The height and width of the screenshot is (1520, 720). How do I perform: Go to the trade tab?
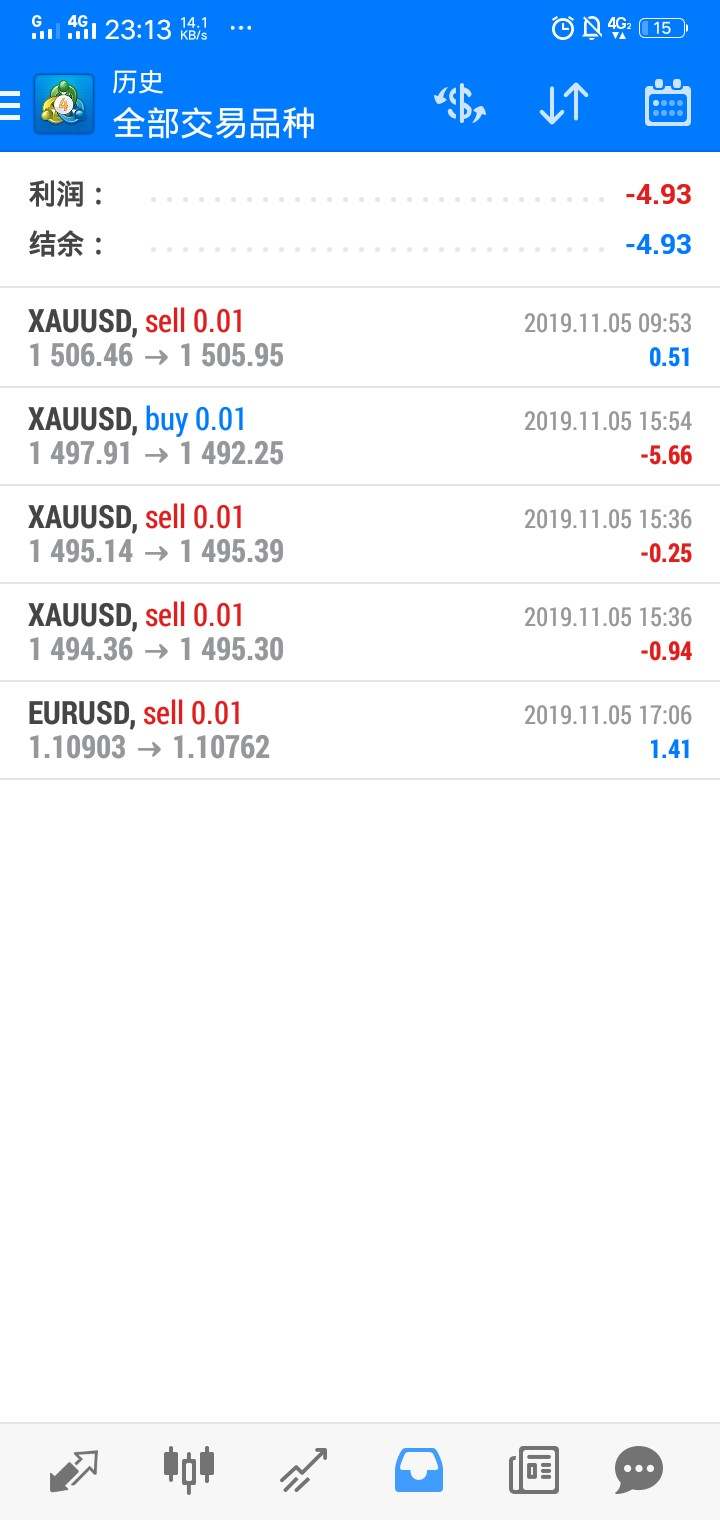(x=303, y=1471)
